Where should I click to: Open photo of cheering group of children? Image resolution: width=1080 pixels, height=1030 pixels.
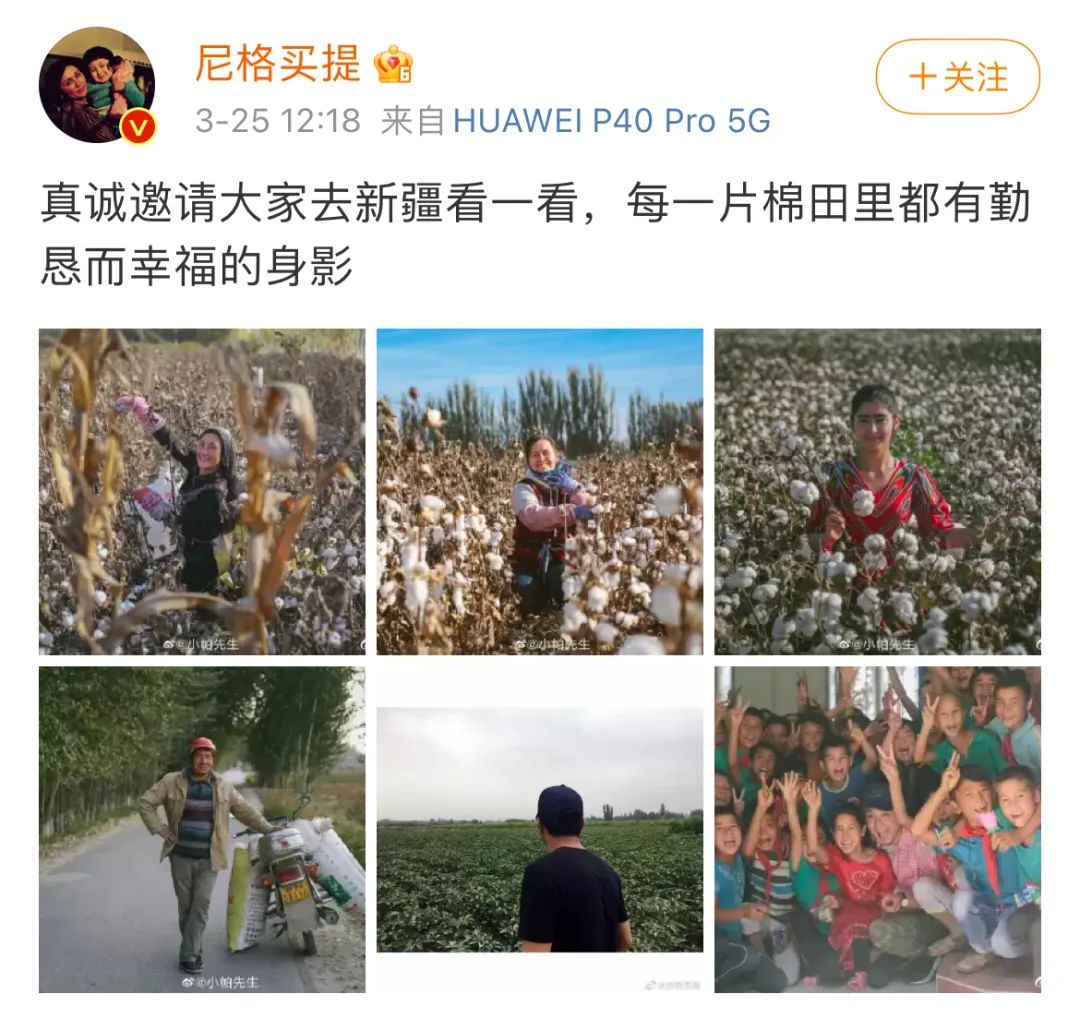pos(877,829)
